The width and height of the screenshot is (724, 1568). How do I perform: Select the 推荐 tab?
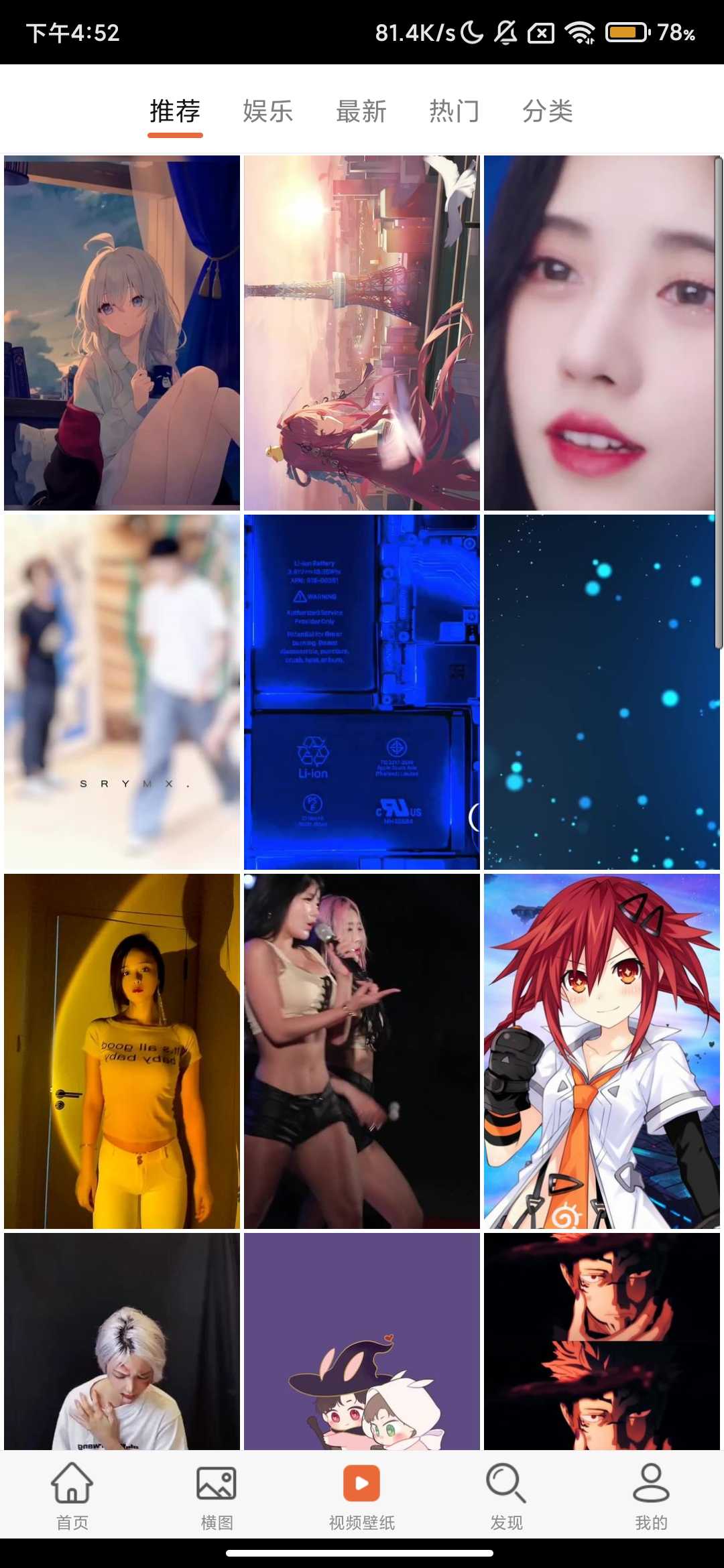point(175,111)
